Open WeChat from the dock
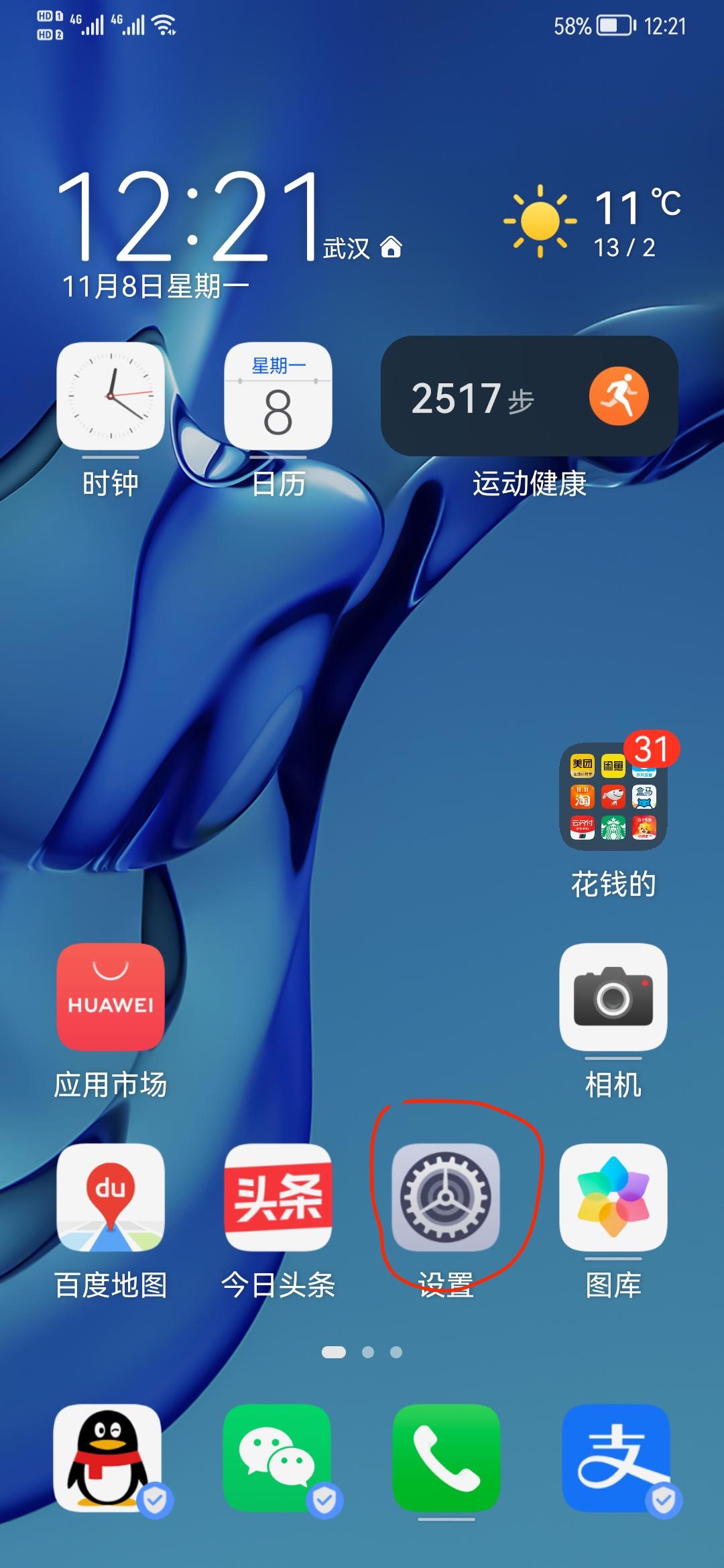The height and width of the screenshot is (1568, 724). pos(277,1457)
